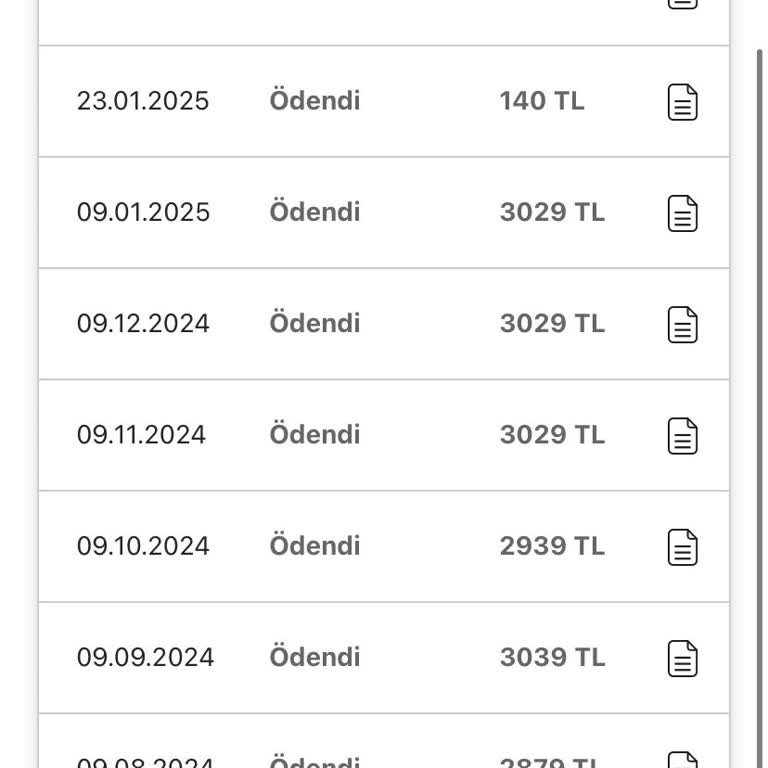Screen dimensions: 768x768
Task: Open the document for the 2939 TL payment
Action: [682, 546]
